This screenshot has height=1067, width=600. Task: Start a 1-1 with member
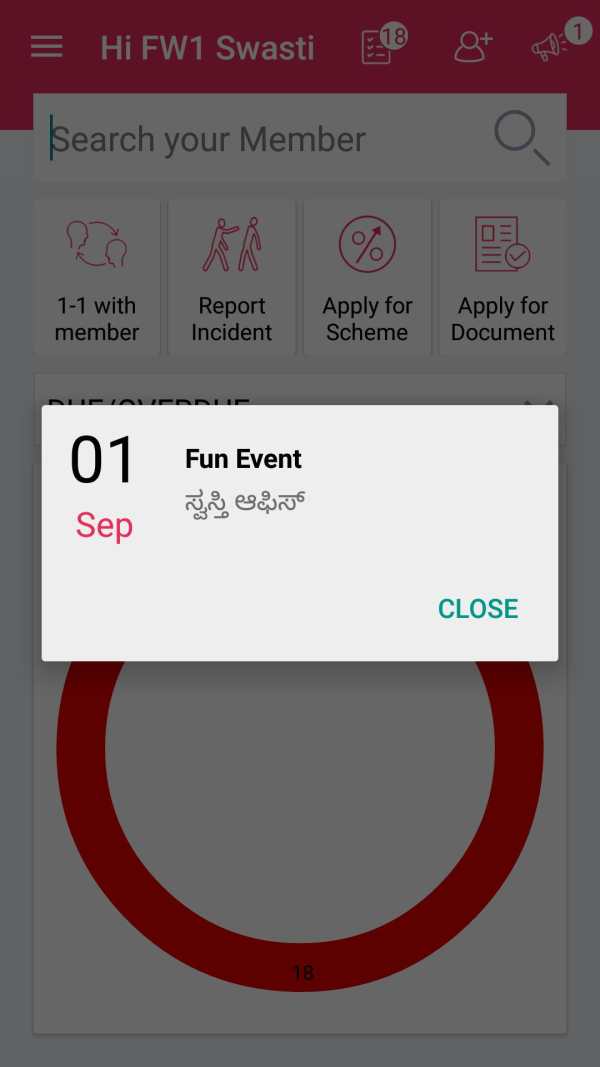coord(97,277)
